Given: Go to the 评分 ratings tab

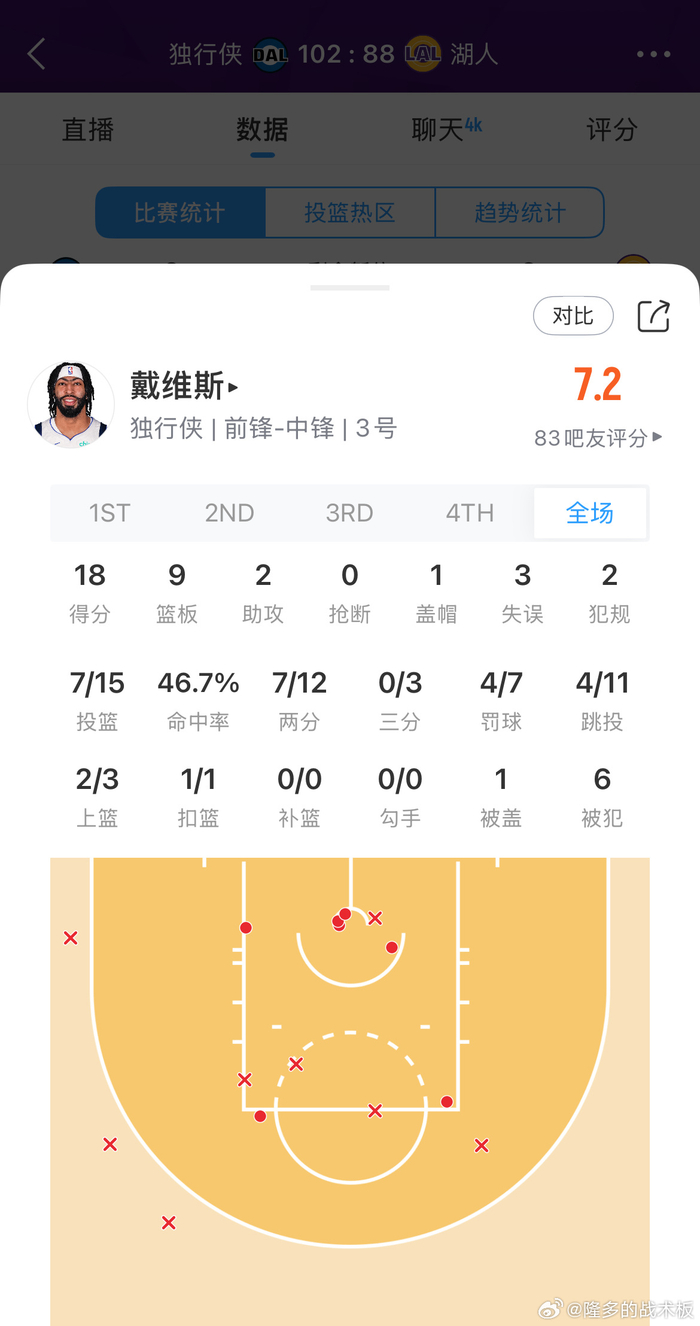Looking at the screenshot, I should 611,130.
